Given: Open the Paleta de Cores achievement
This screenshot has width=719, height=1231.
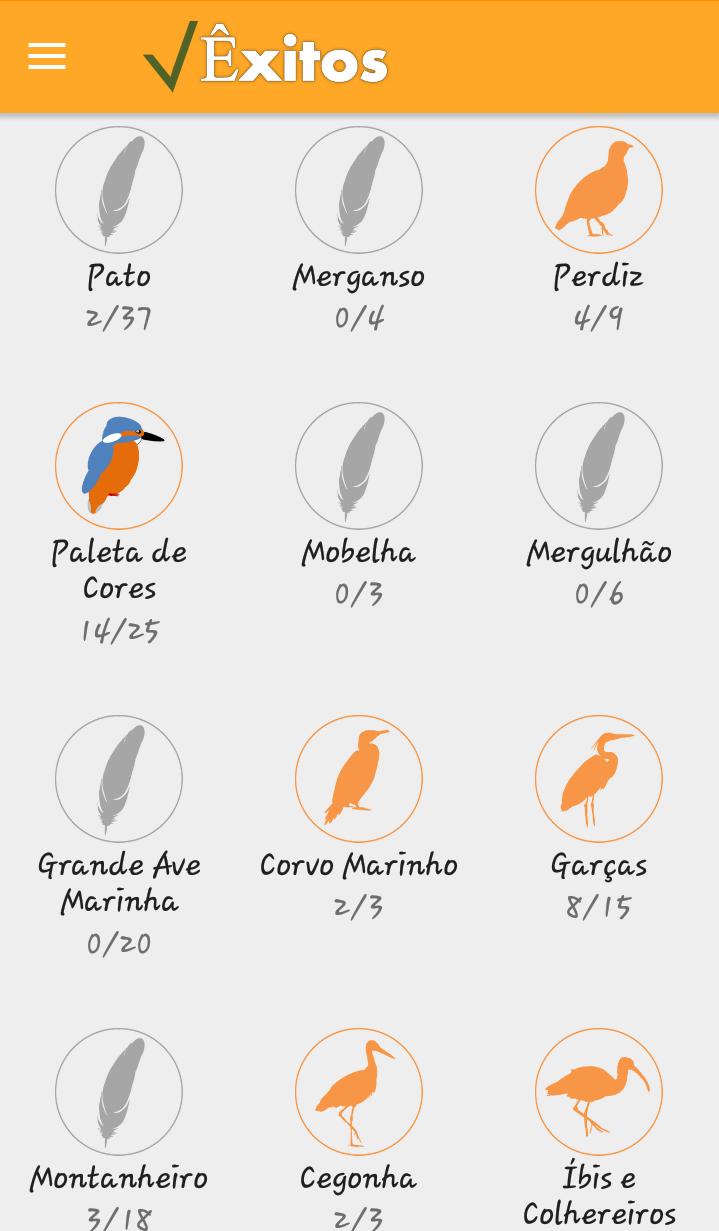Looking at the screenshot, I should [119, 465].
